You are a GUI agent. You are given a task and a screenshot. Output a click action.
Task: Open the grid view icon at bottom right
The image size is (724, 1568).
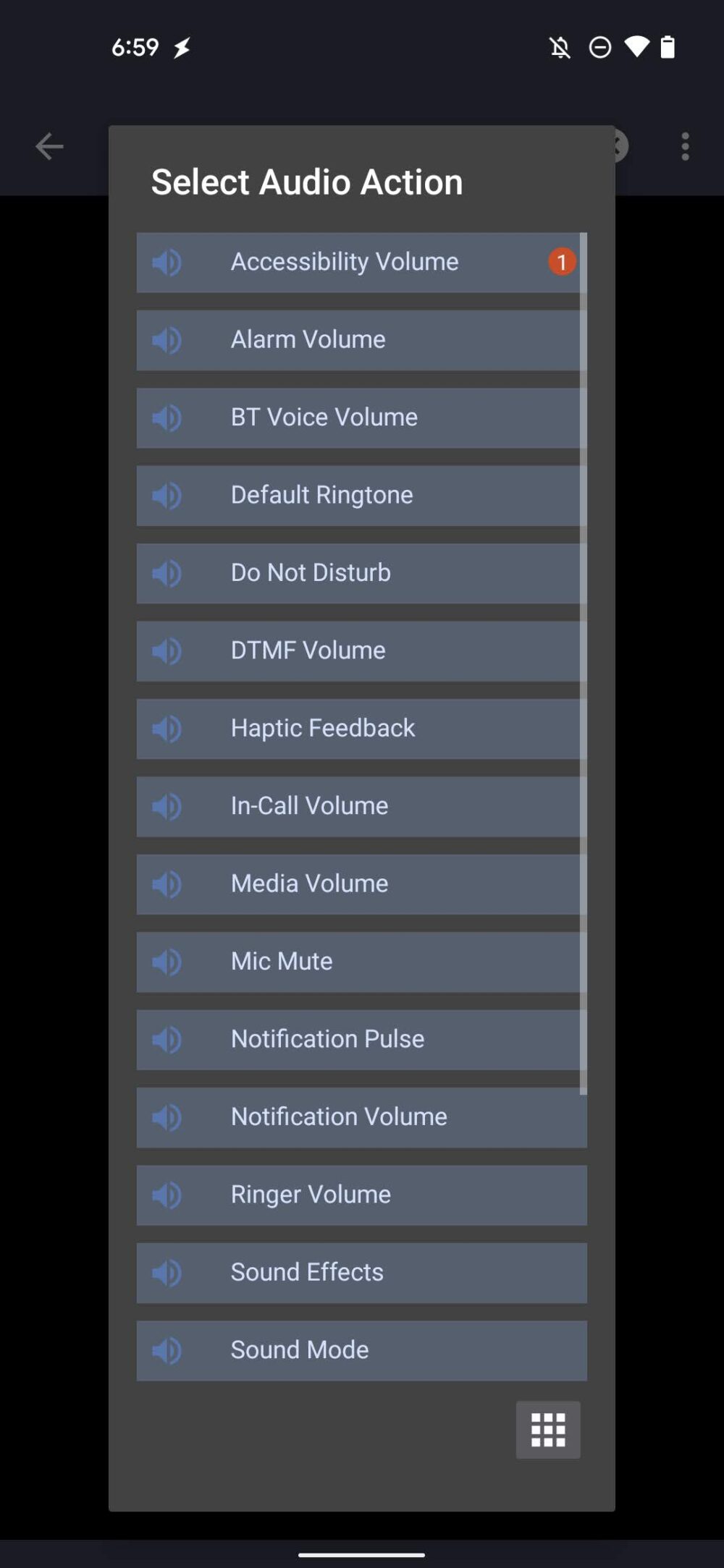(548, 1431)
